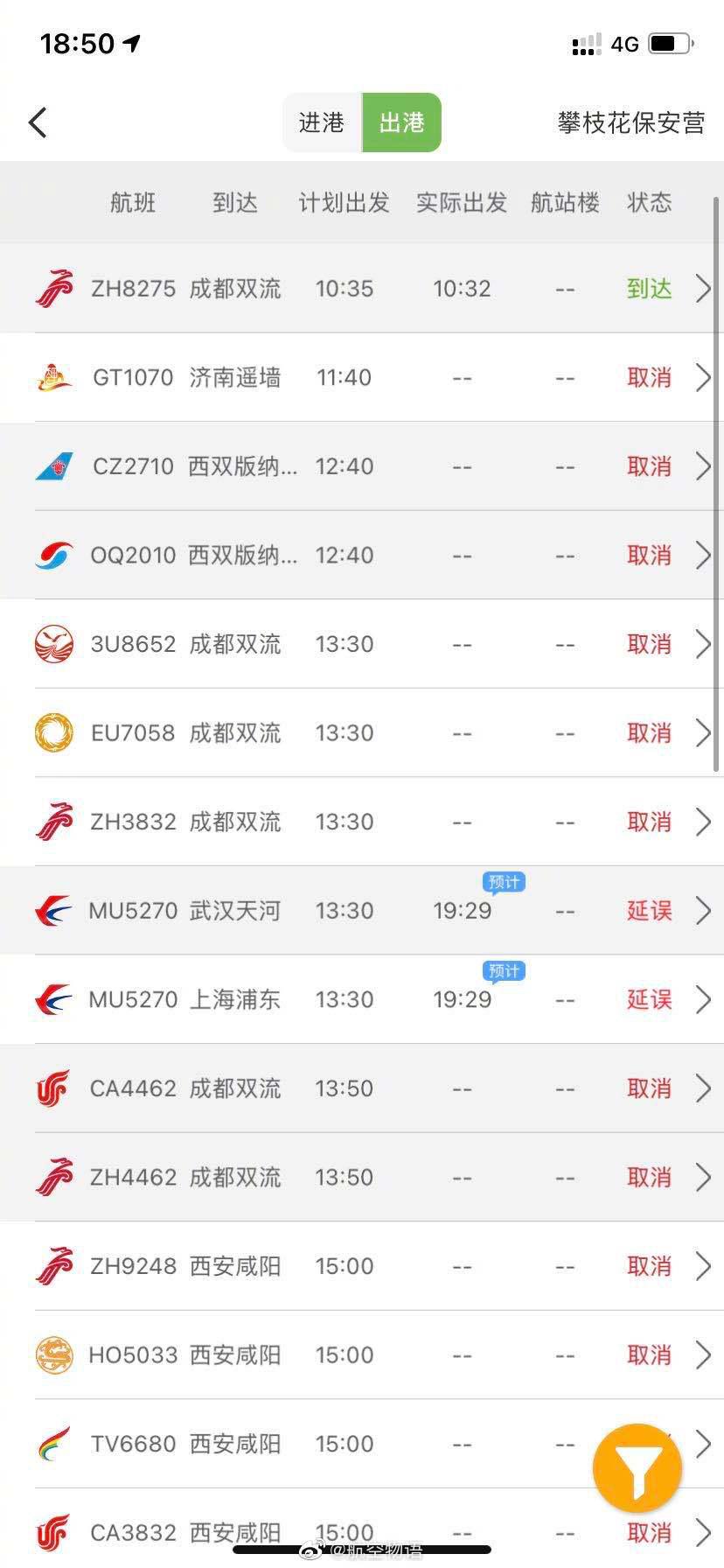Viewport: 724px width, 1568px height.
Task: Open flight ZH3832 row
Action: coord(362,822)
